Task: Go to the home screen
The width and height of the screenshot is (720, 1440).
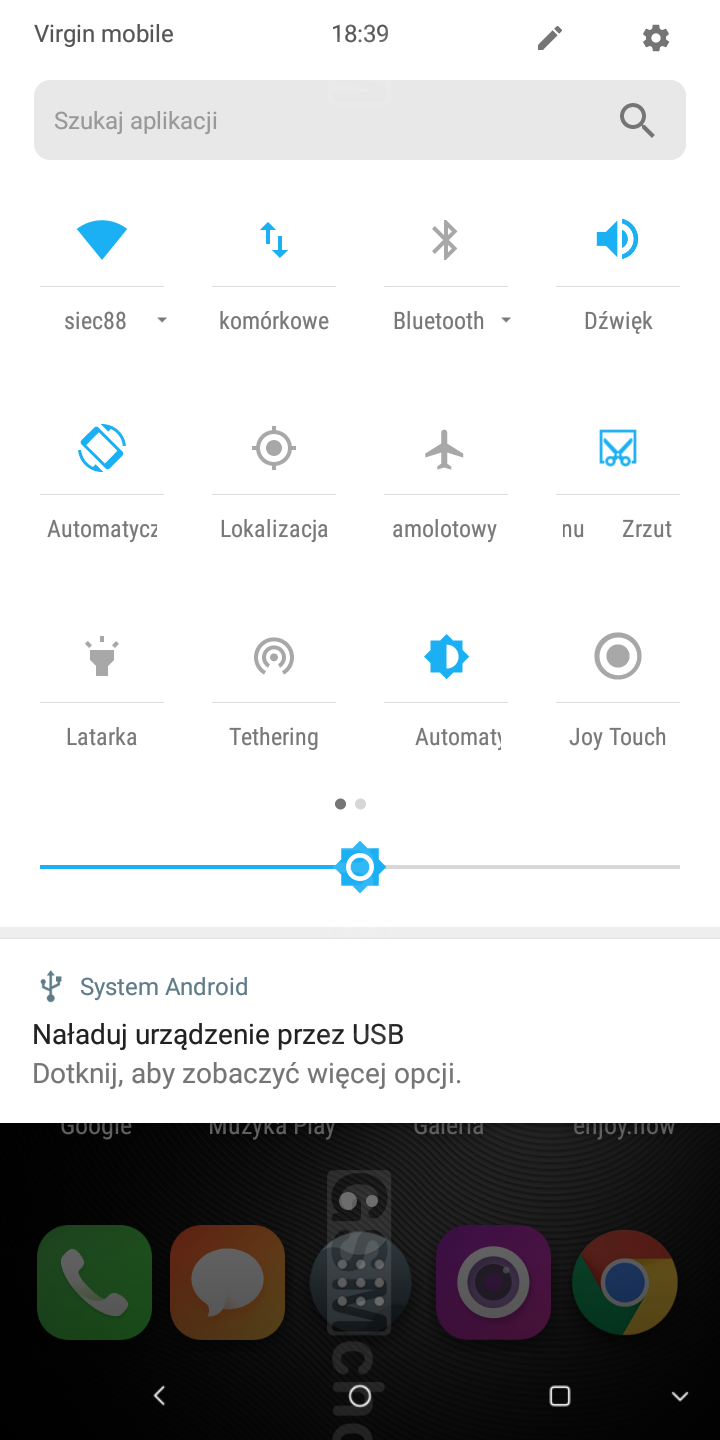Action: point(360,1396)
